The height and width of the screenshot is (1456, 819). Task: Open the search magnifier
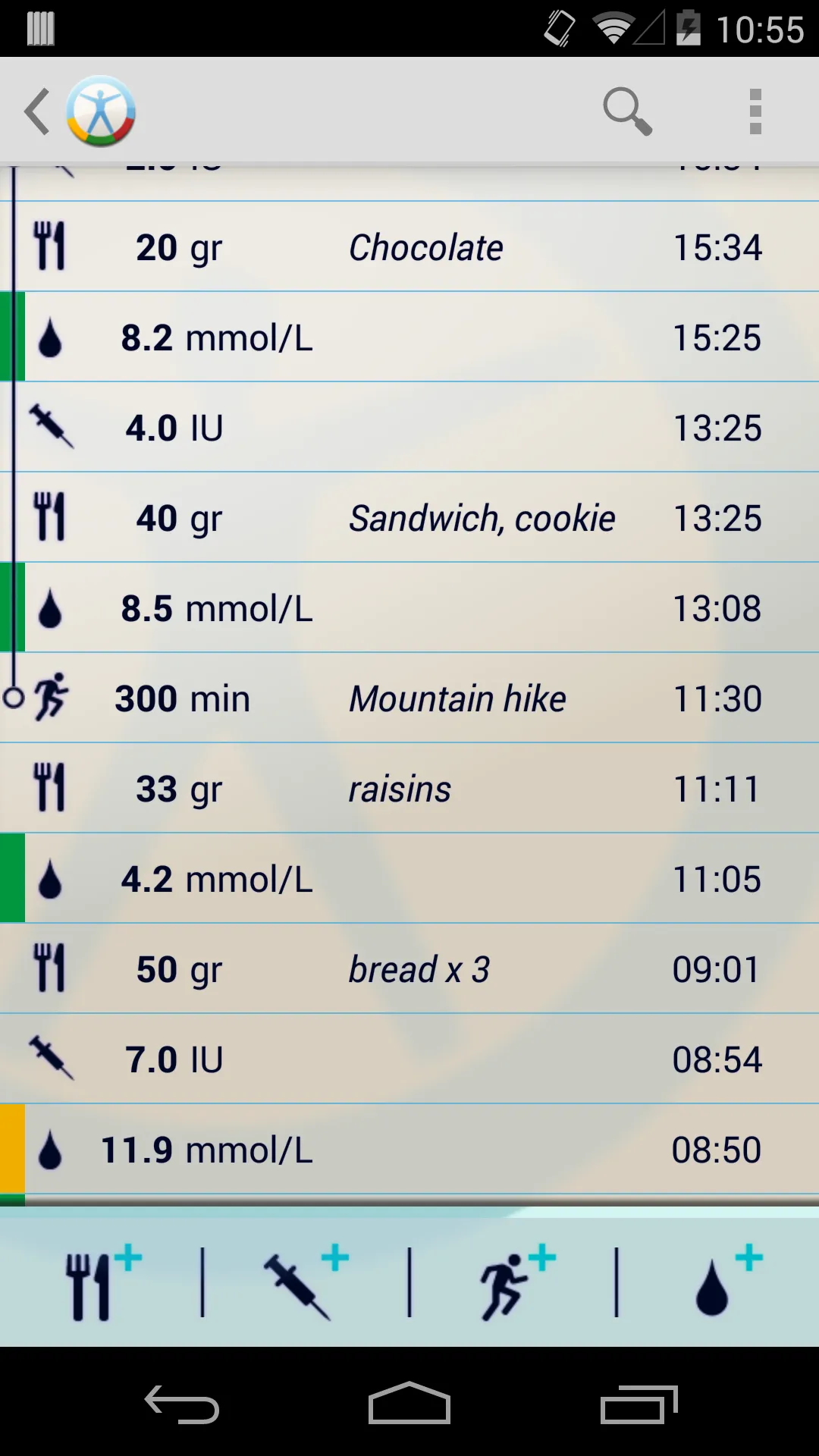point(627,111)
